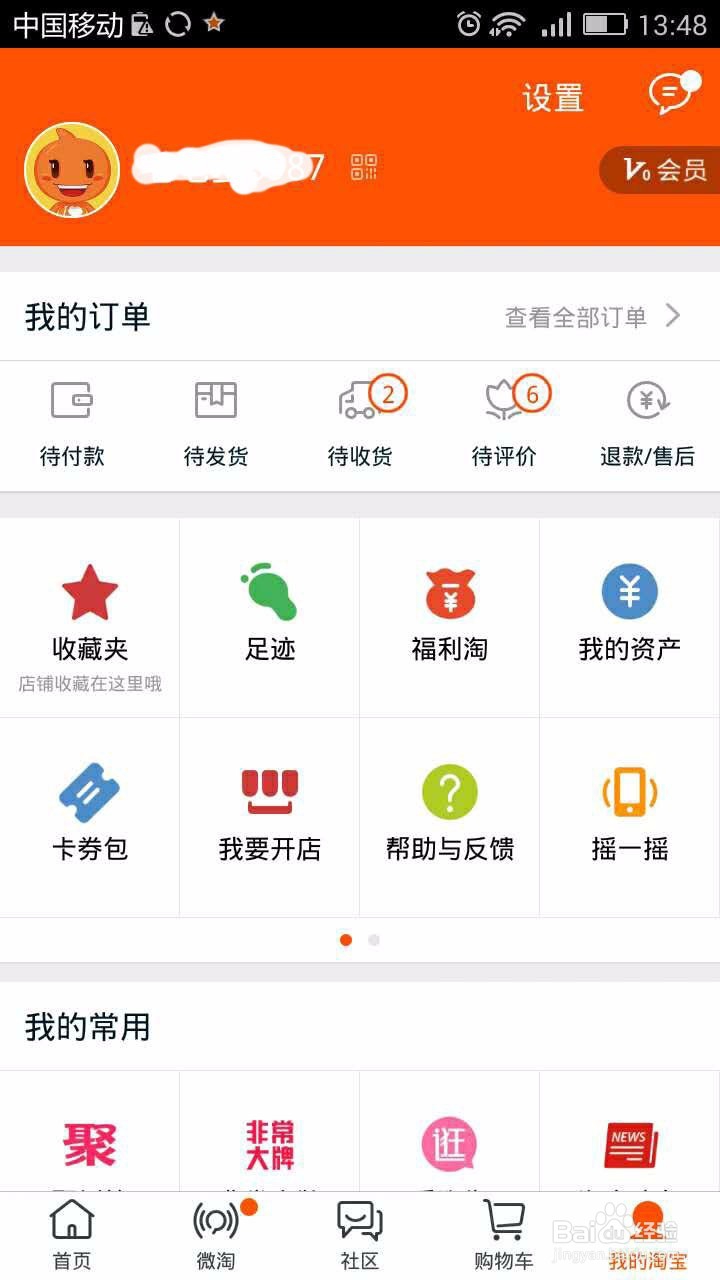Open 设置 settings

pos(552,97)
